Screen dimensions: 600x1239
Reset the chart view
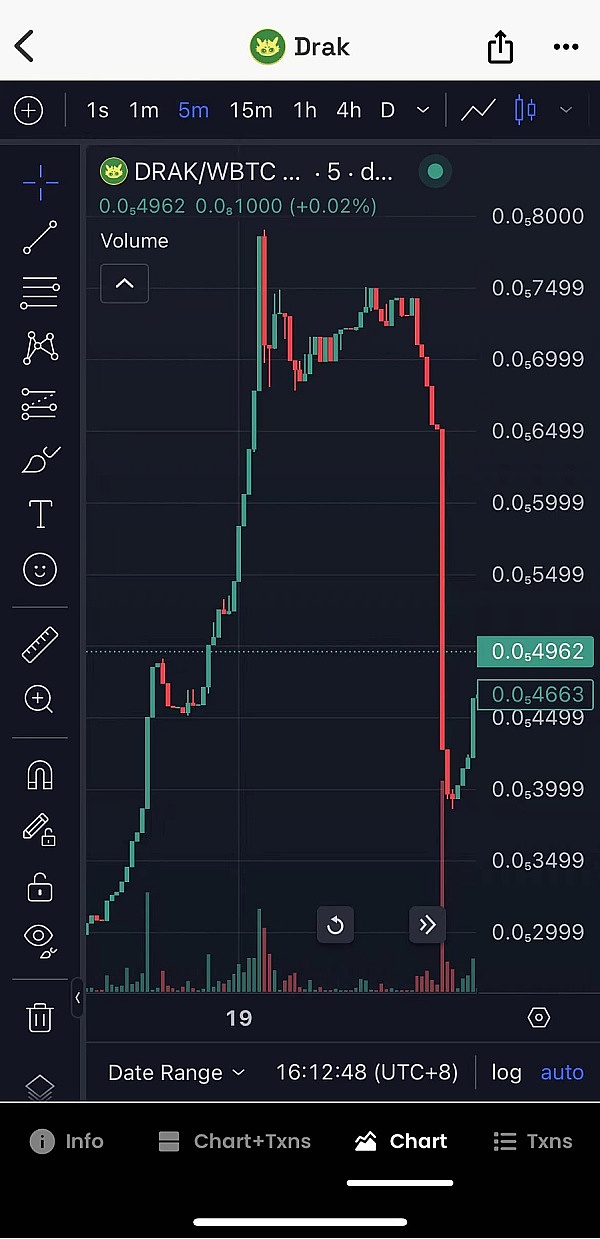pyautogui.click(x=335, y=925)
